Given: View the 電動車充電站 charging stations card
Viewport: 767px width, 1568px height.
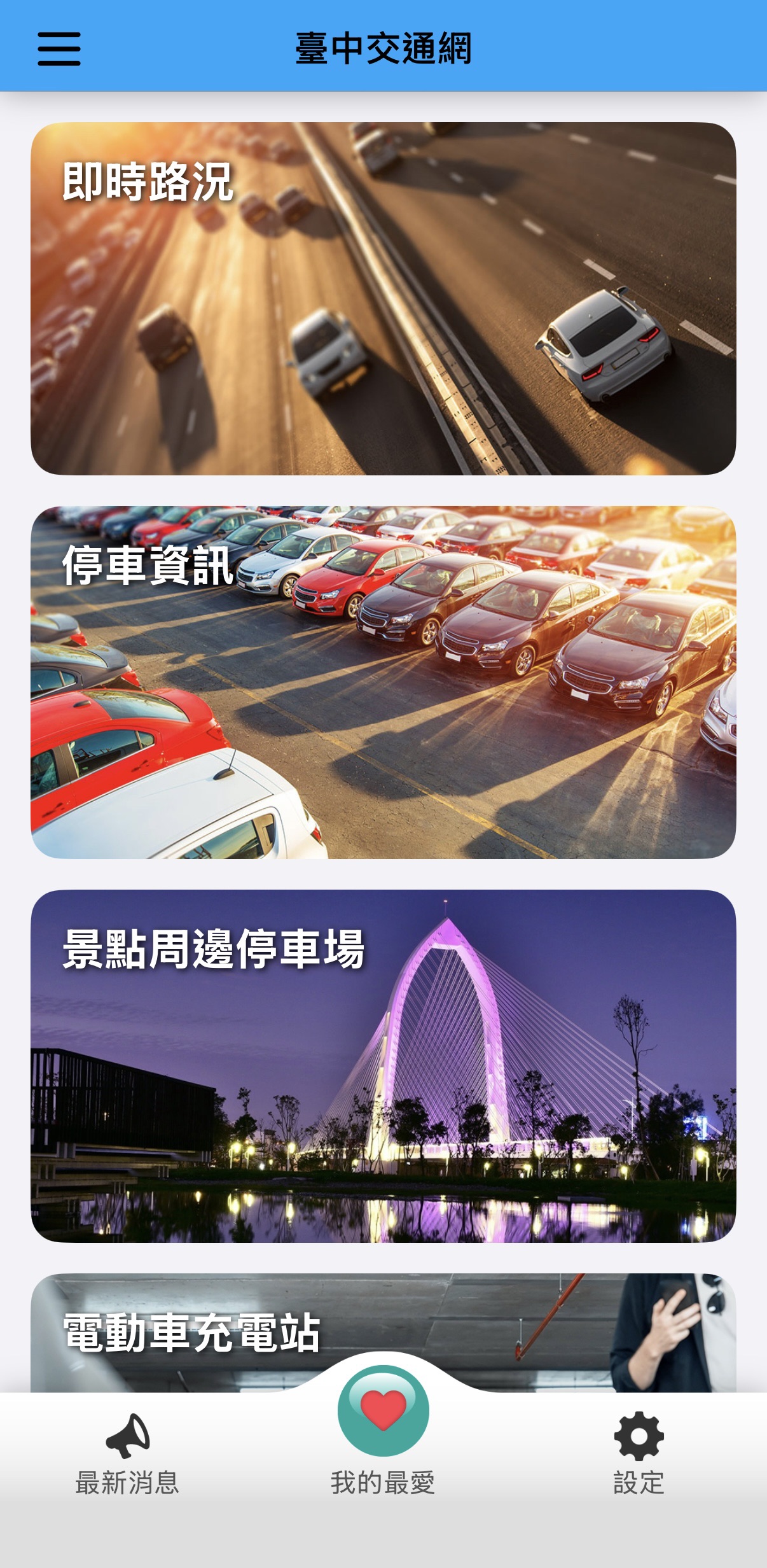Looking at the screenshot, I should tap(191, 1333).
